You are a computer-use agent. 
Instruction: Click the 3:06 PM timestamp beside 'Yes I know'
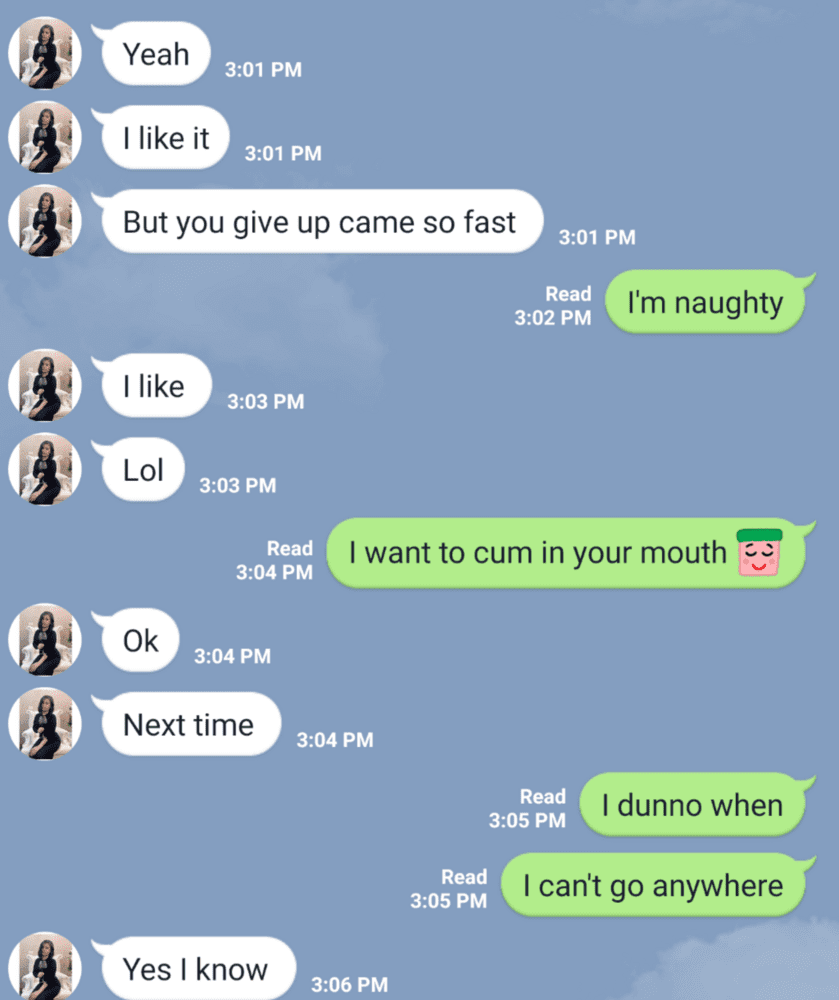348,983
